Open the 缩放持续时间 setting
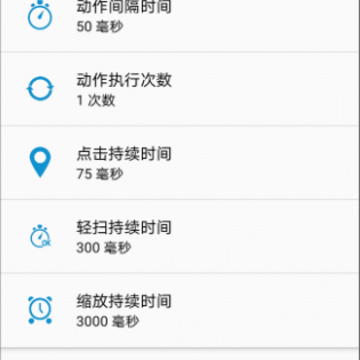 point(180,310)
